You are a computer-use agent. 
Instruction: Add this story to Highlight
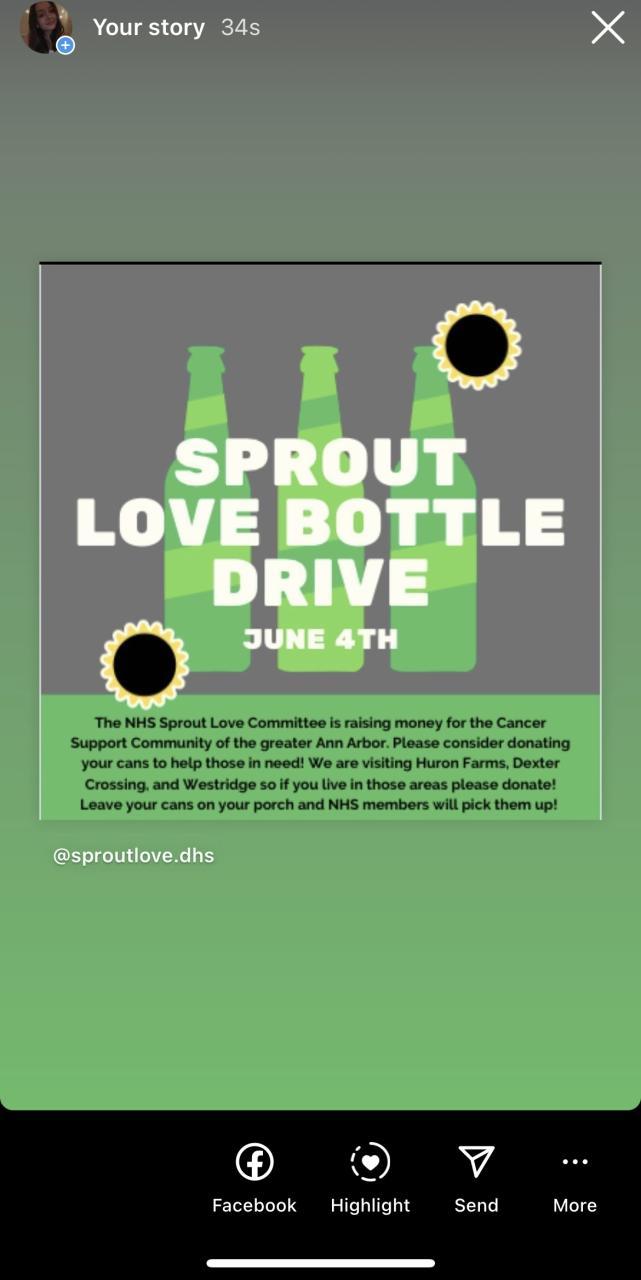click(370, 1176)
